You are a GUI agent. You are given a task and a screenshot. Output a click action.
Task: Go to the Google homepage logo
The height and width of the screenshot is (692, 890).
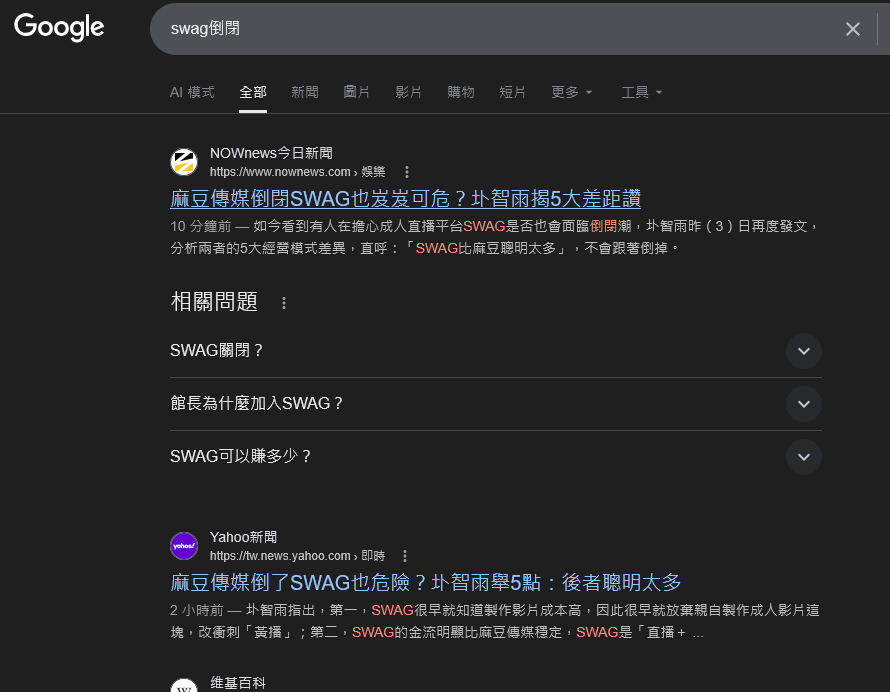(59, 28)
